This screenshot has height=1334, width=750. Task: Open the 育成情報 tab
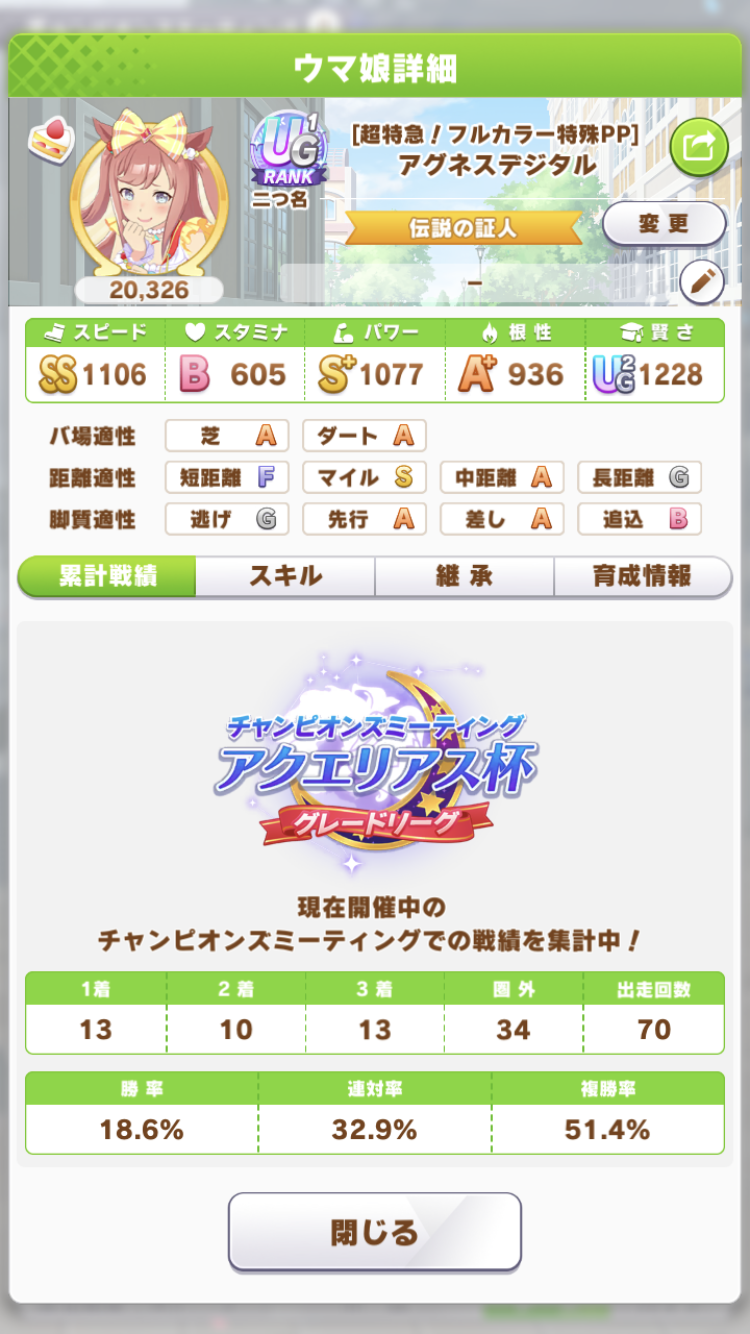pyautogui.click(x=641, y=576)
